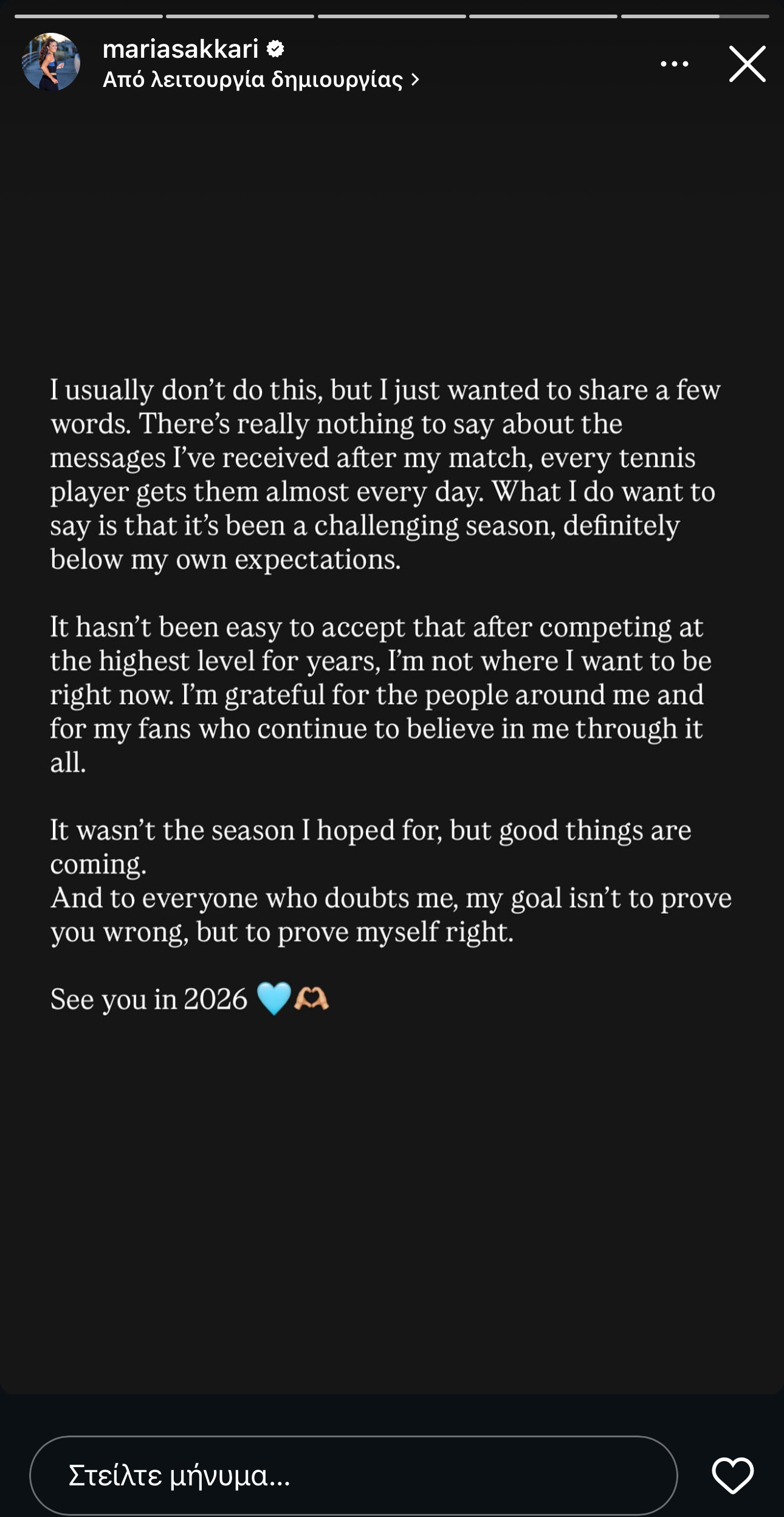Like this story with the heart

pos(732,1475)
